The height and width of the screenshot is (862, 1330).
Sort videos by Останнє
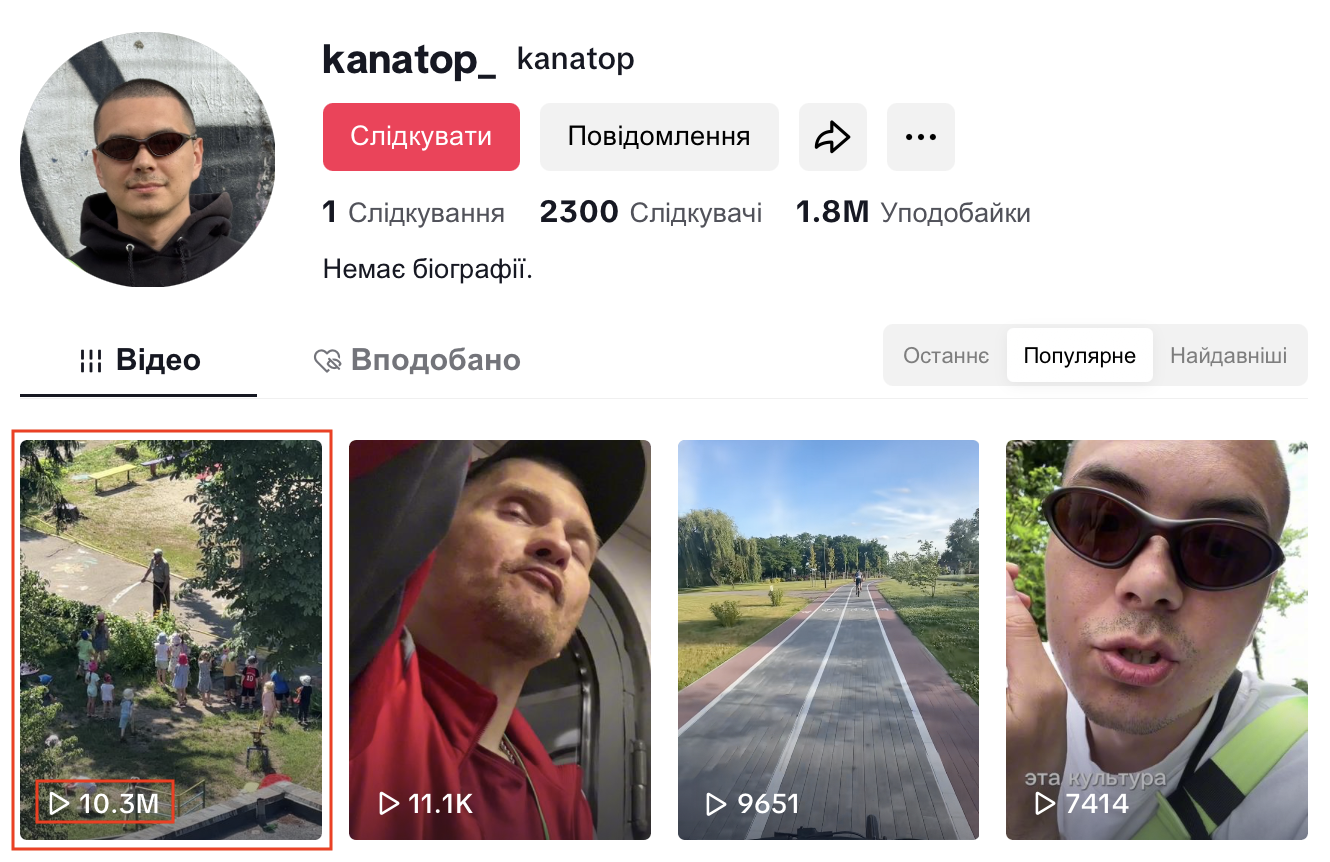pyautogui.click(x=945, y=356)
